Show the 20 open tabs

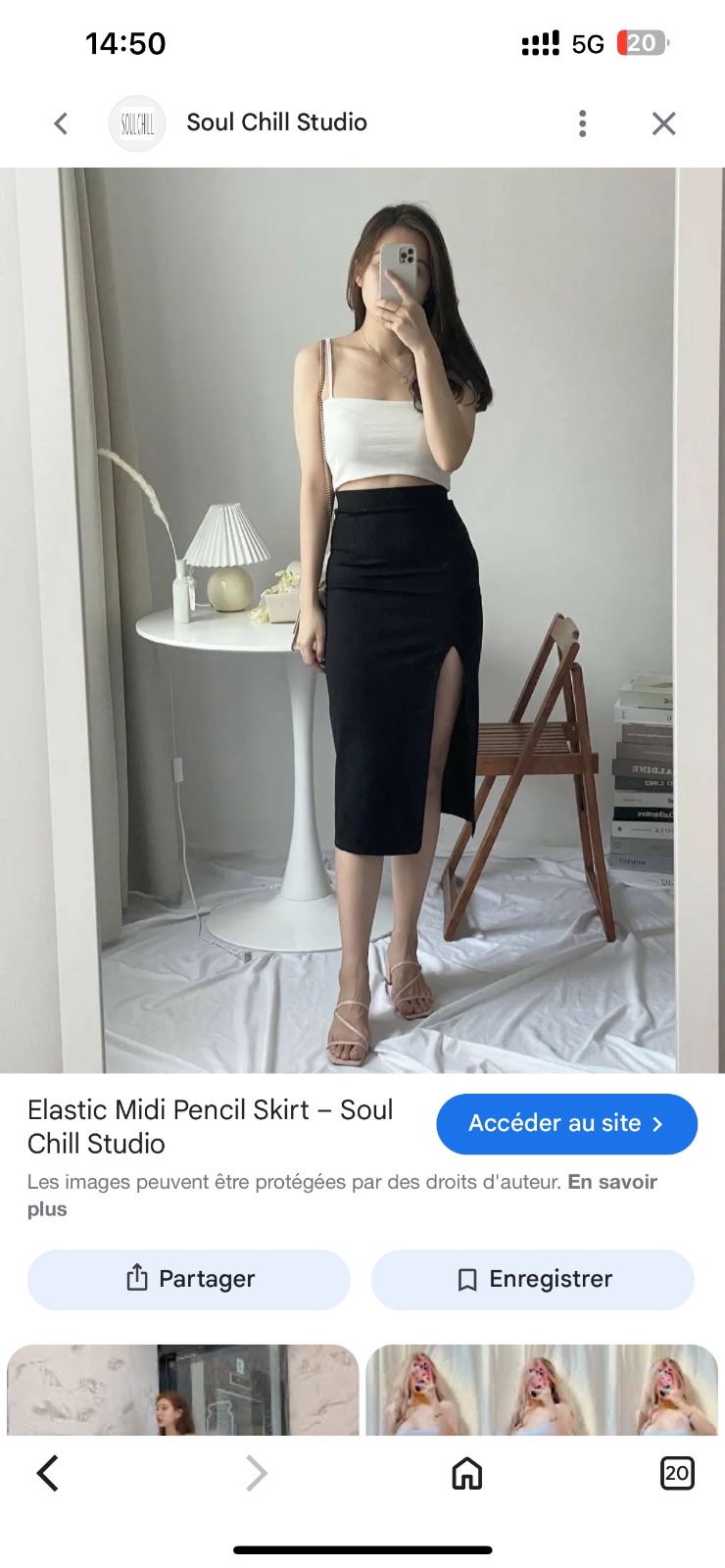pyautogui.click(x=677, y=1473)
